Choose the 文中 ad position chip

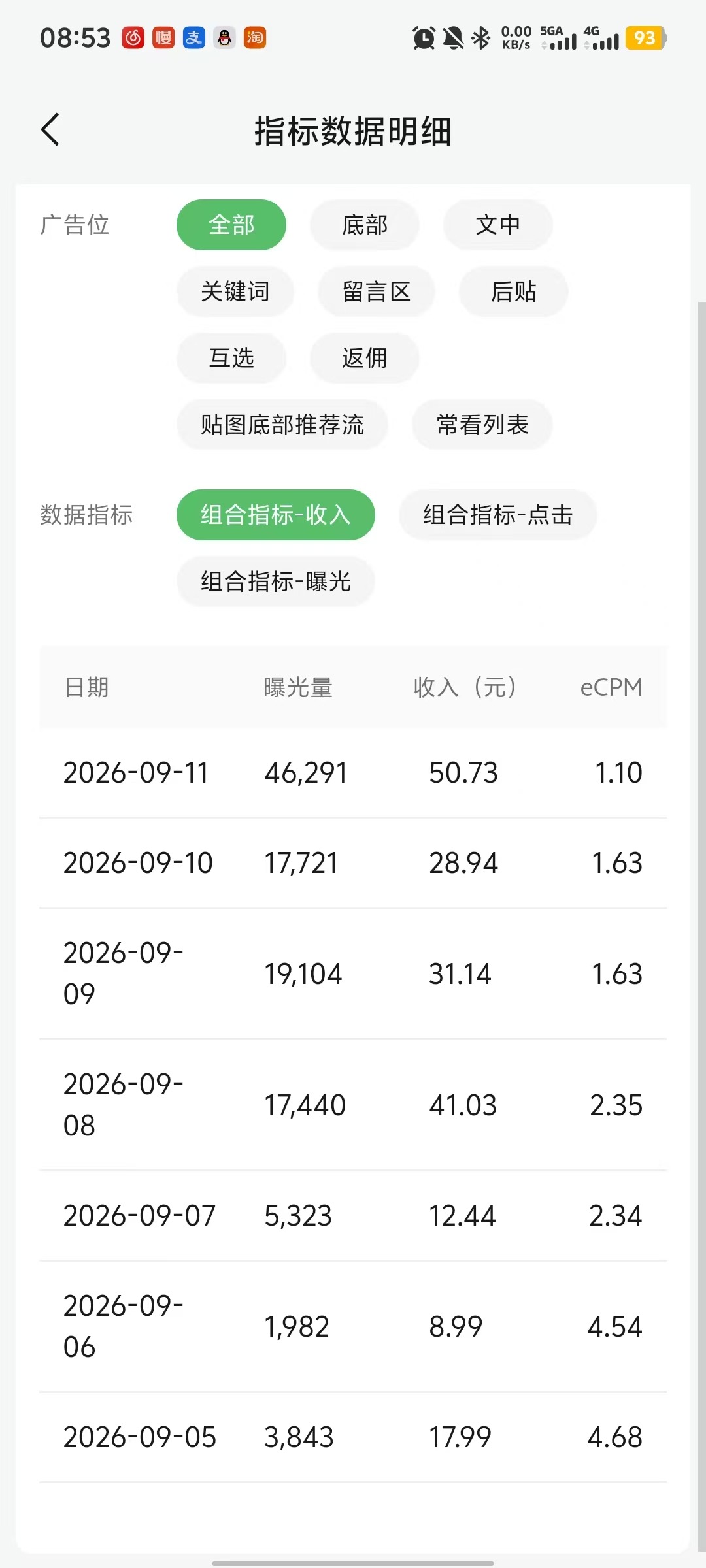[x=498, y=225]
